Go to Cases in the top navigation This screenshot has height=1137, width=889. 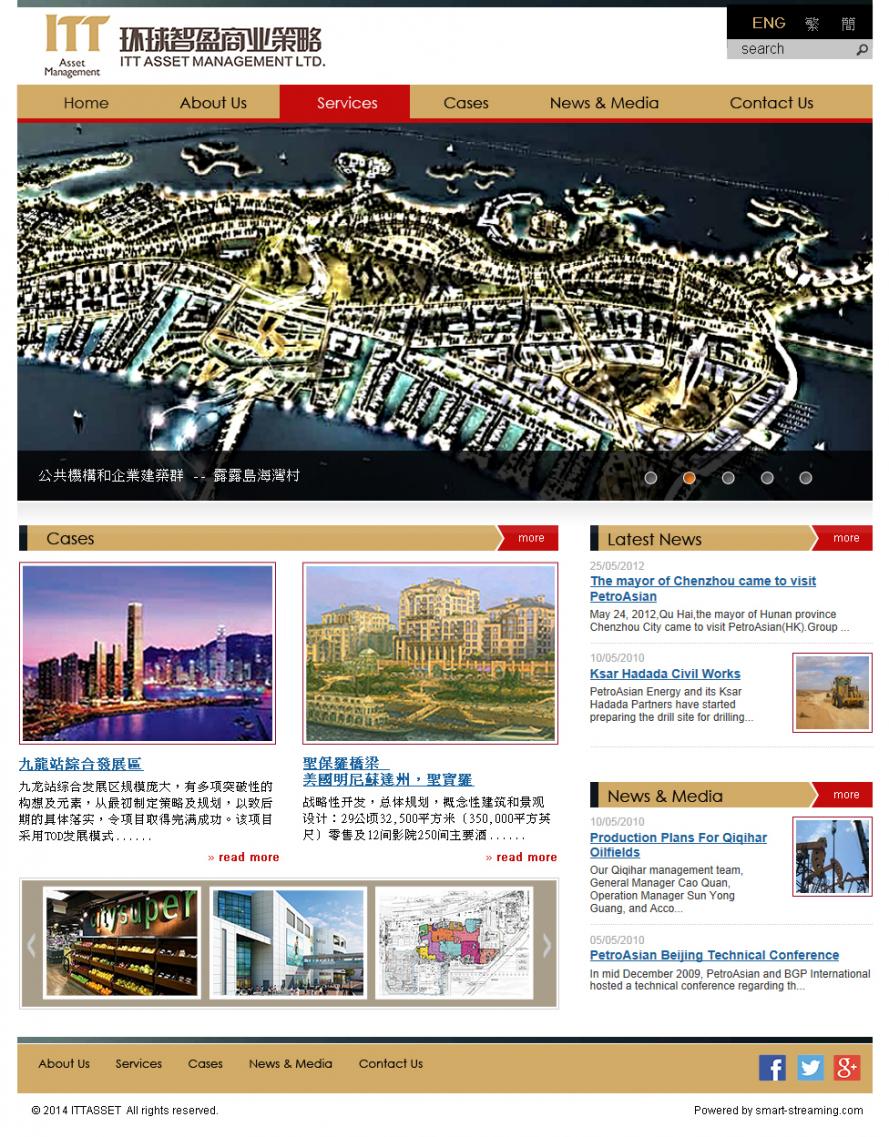[x=466, y=103]
